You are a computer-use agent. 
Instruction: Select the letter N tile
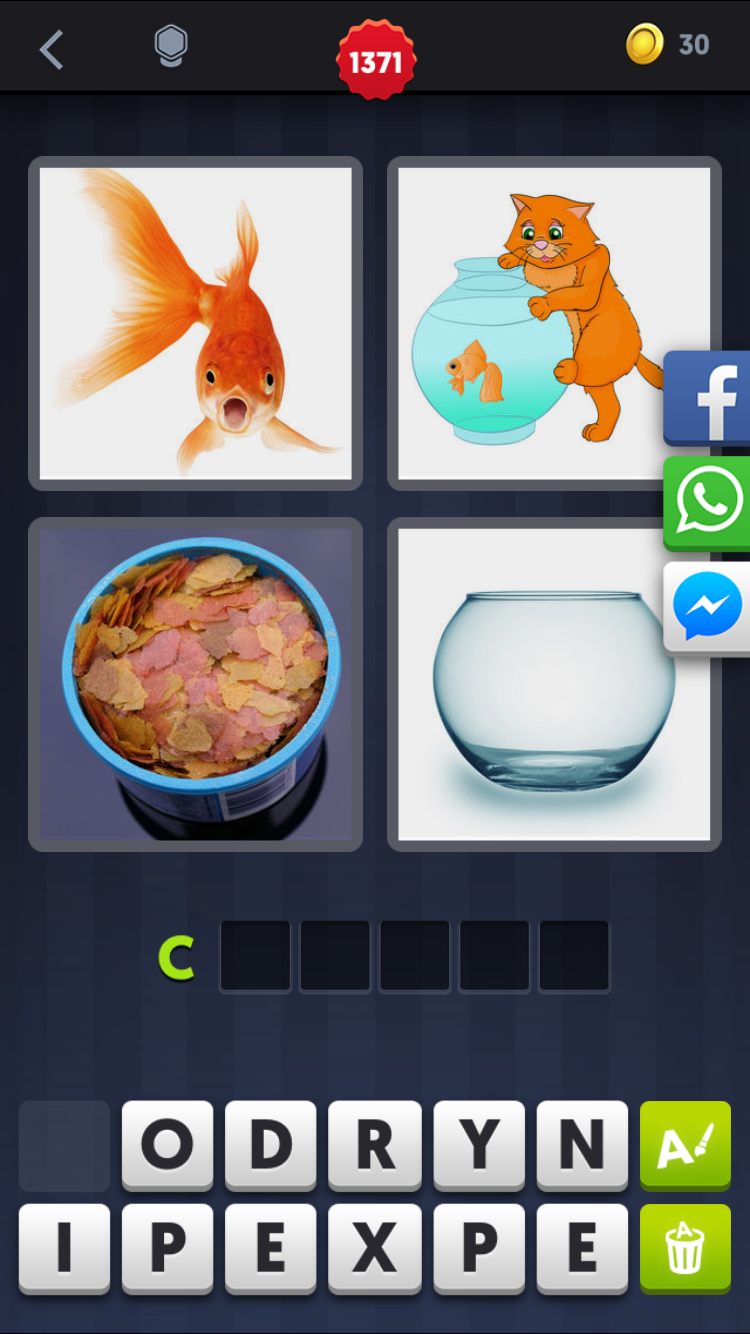coord(582,1146)
